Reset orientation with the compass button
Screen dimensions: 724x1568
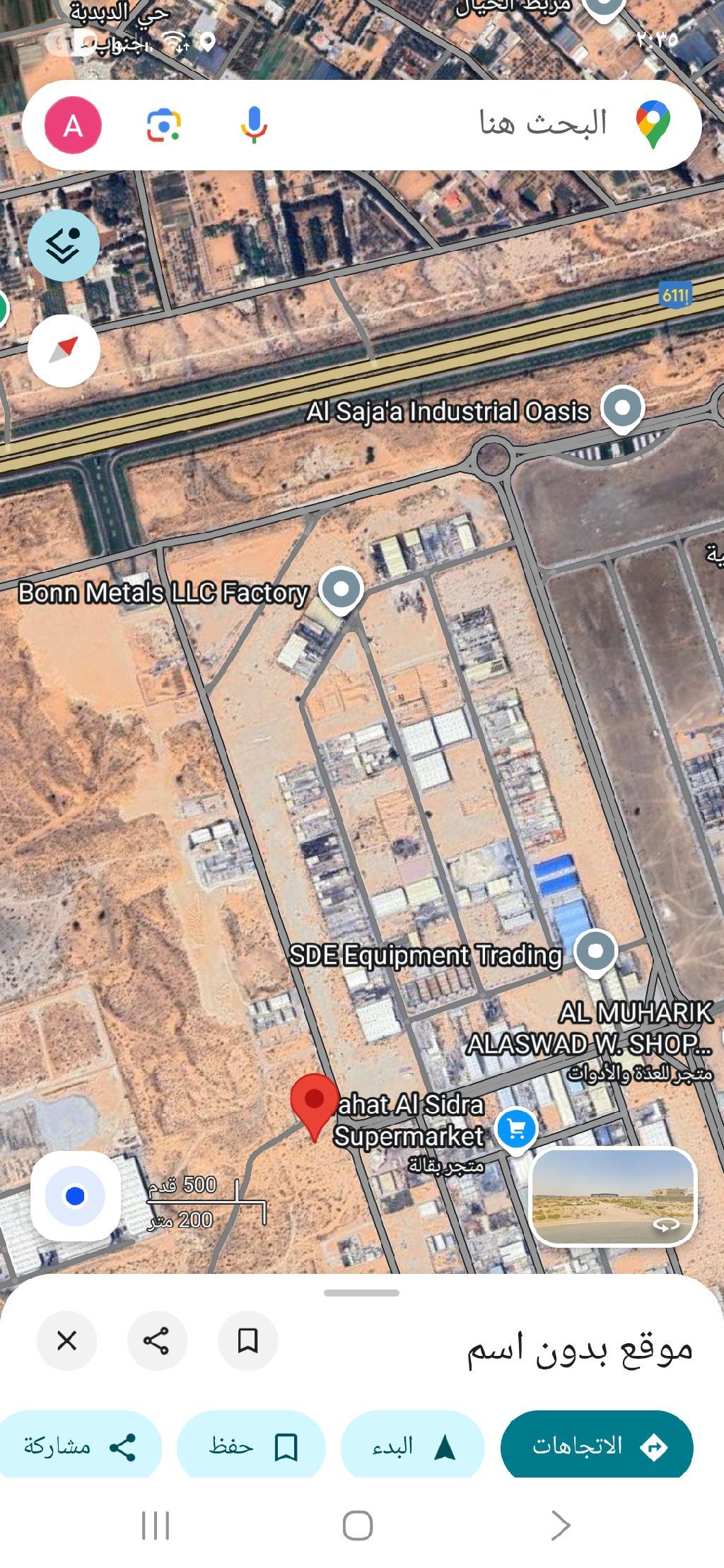tap(64, 350)
